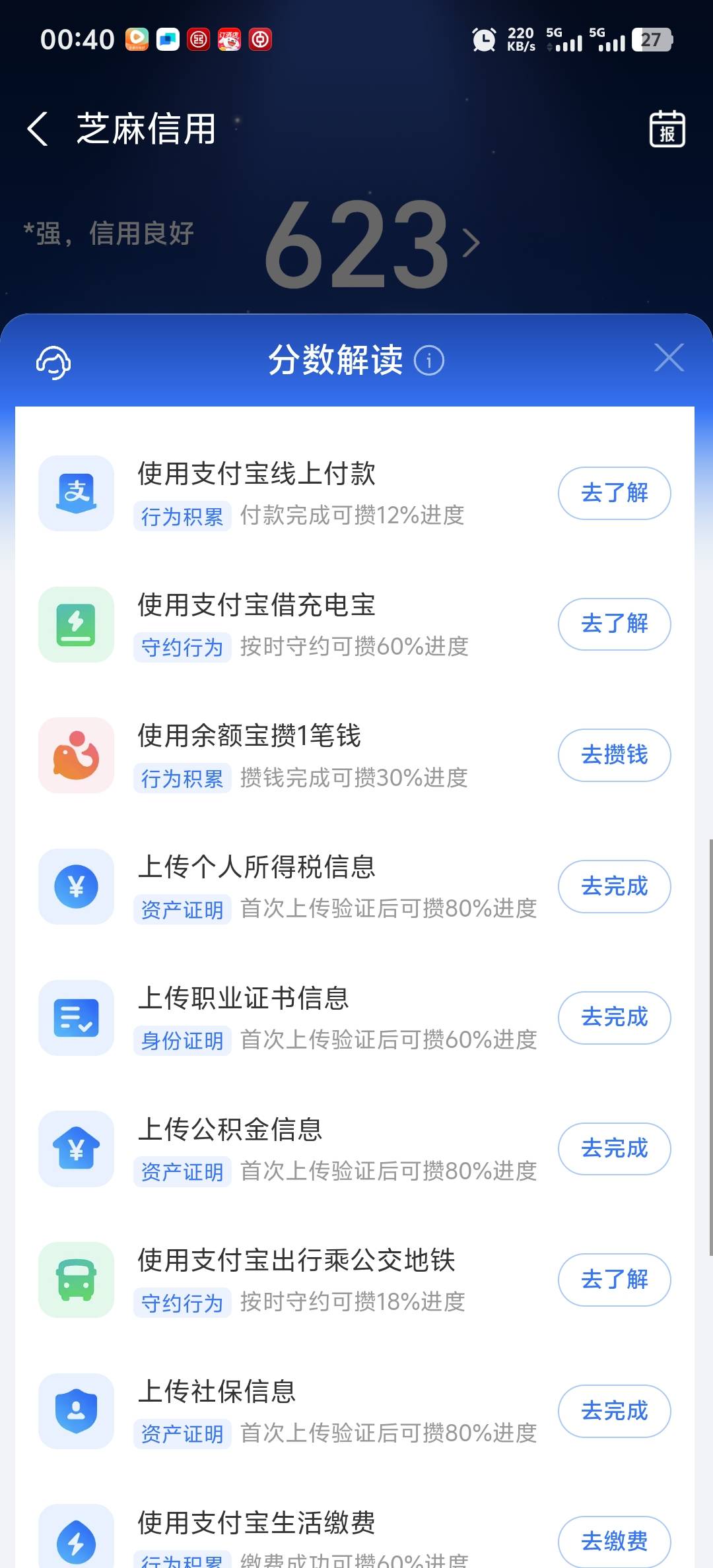
Task: Tap 去了解 for 使用支付宝线上付款
Action: coord(615,493)
